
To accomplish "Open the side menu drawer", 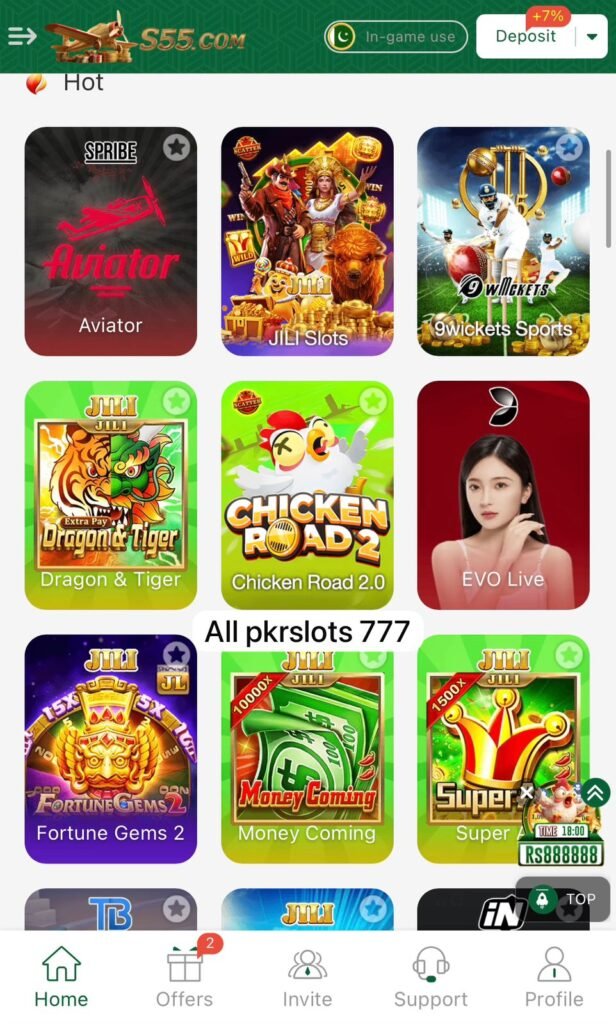I will click(22, 37).
